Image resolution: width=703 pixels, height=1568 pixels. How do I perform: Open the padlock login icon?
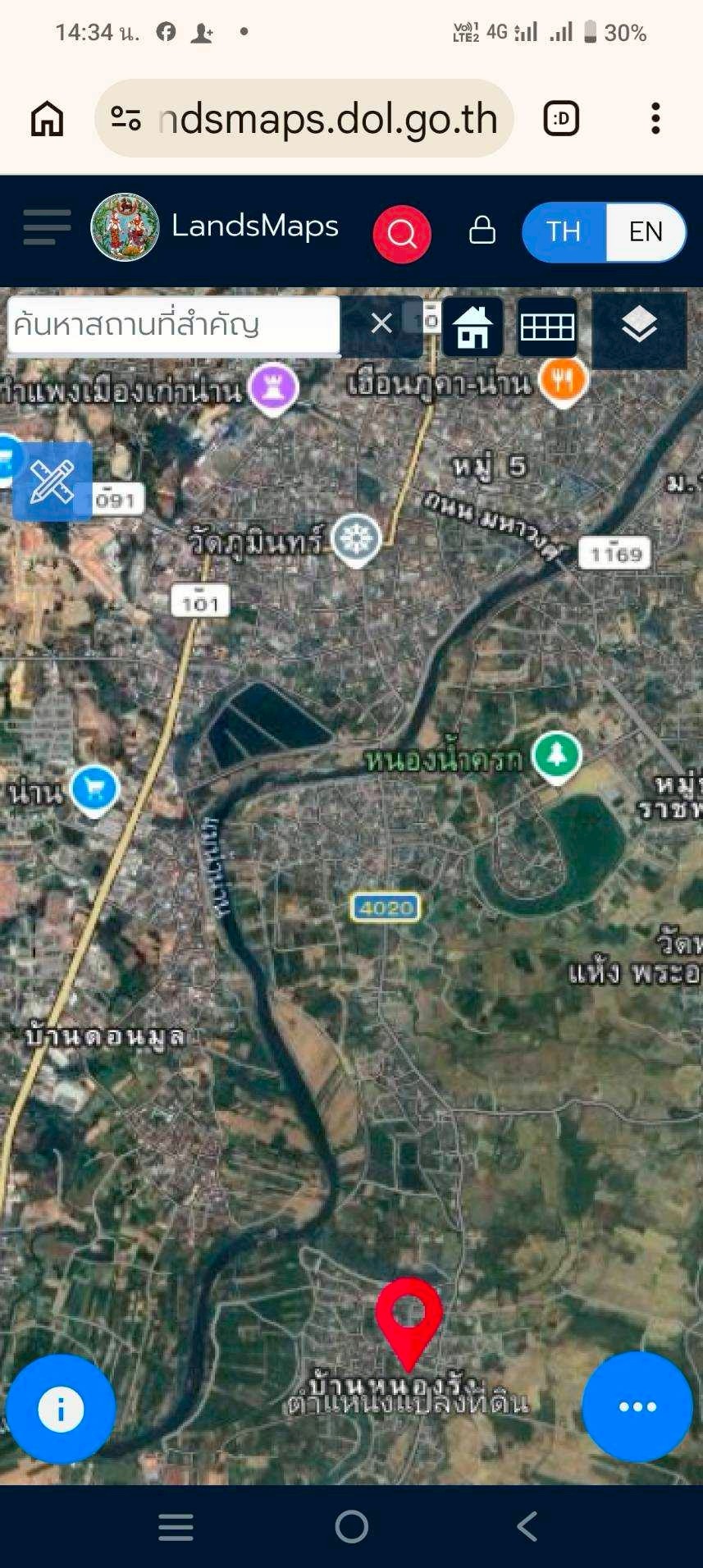click(482, 231)
